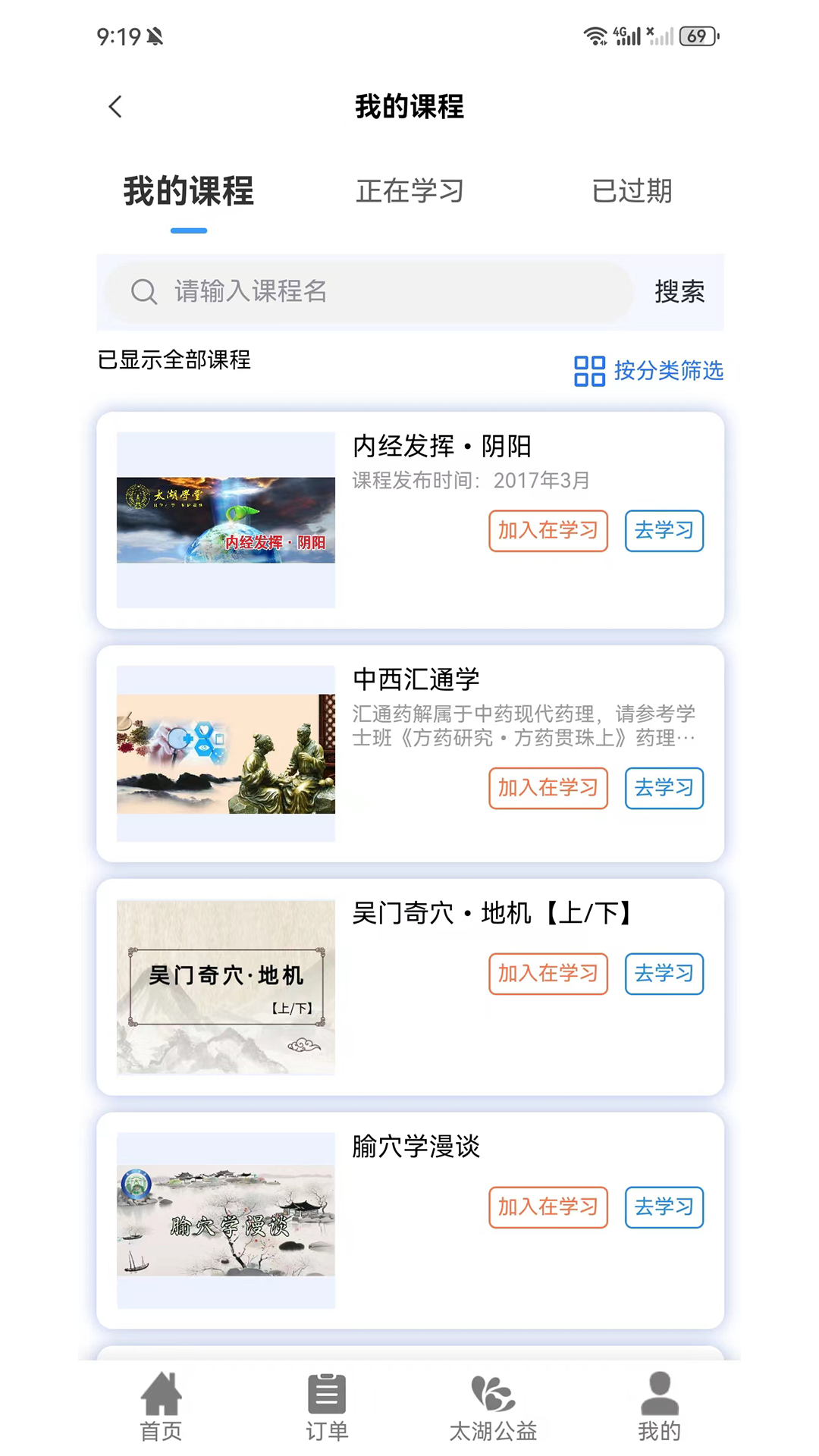Image resolution: width=819 pixels, height=1456 pixels.
Task: Tap 去学习 on 内经发挥·阴阳
Action: tap(664, 531)
